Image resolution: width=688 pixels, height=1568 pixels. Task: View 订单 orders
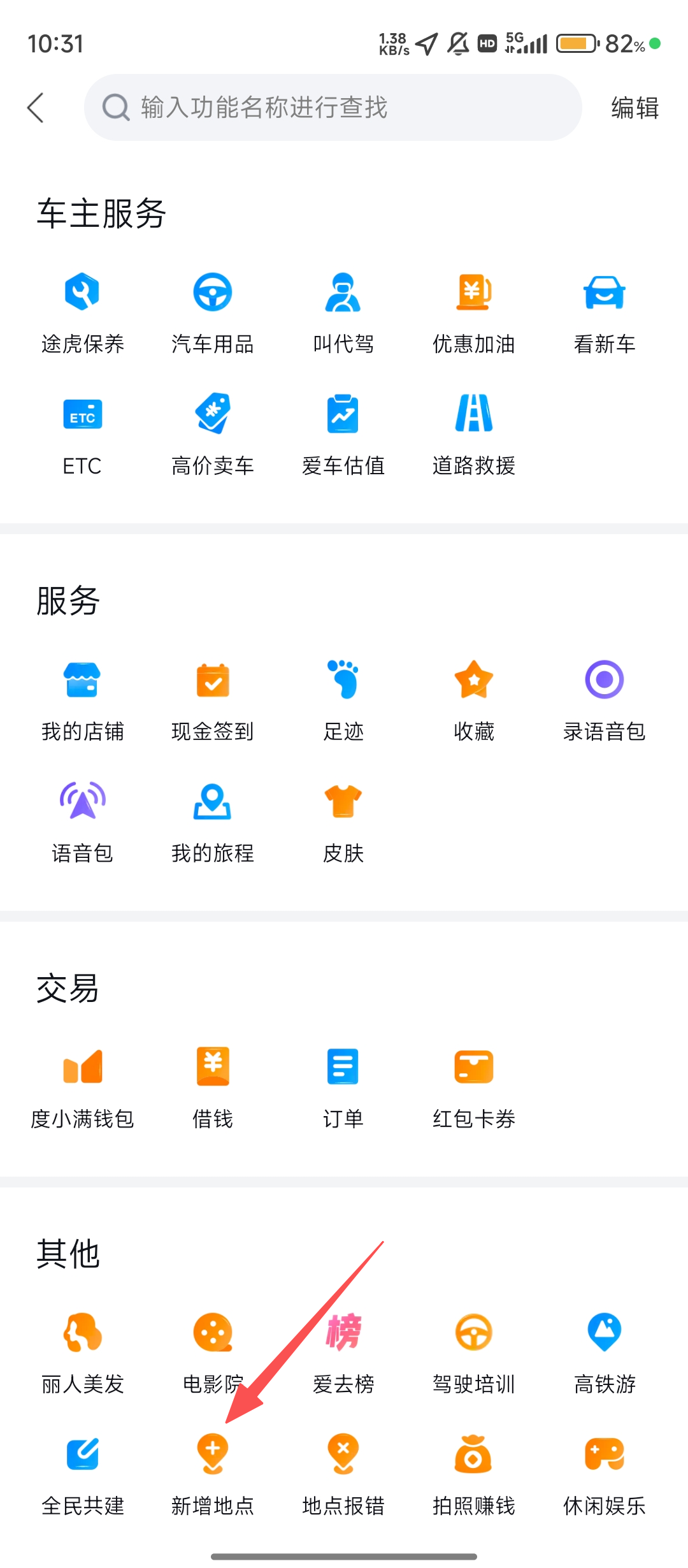[x=343, y=1087]
